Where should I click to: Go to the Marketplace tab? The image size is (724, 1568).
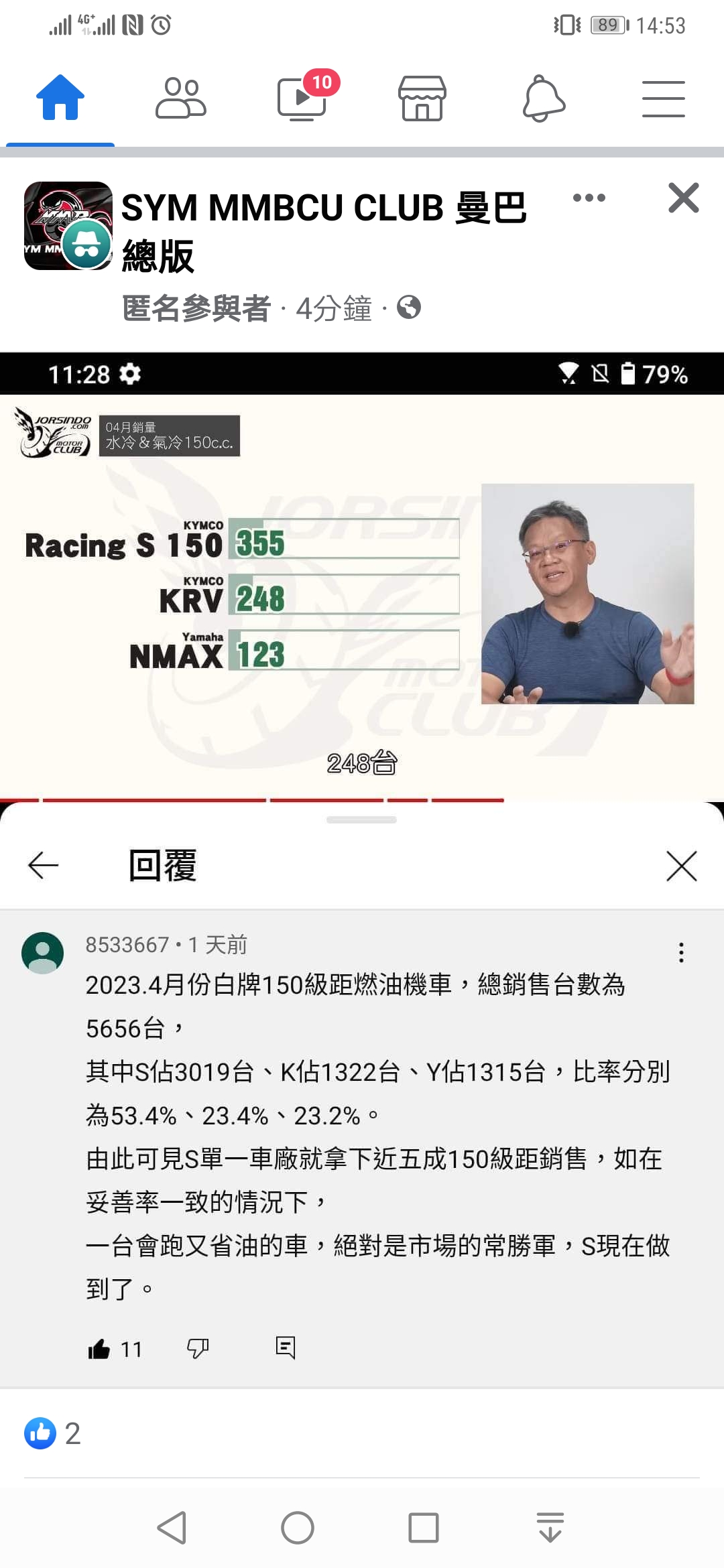422,98
